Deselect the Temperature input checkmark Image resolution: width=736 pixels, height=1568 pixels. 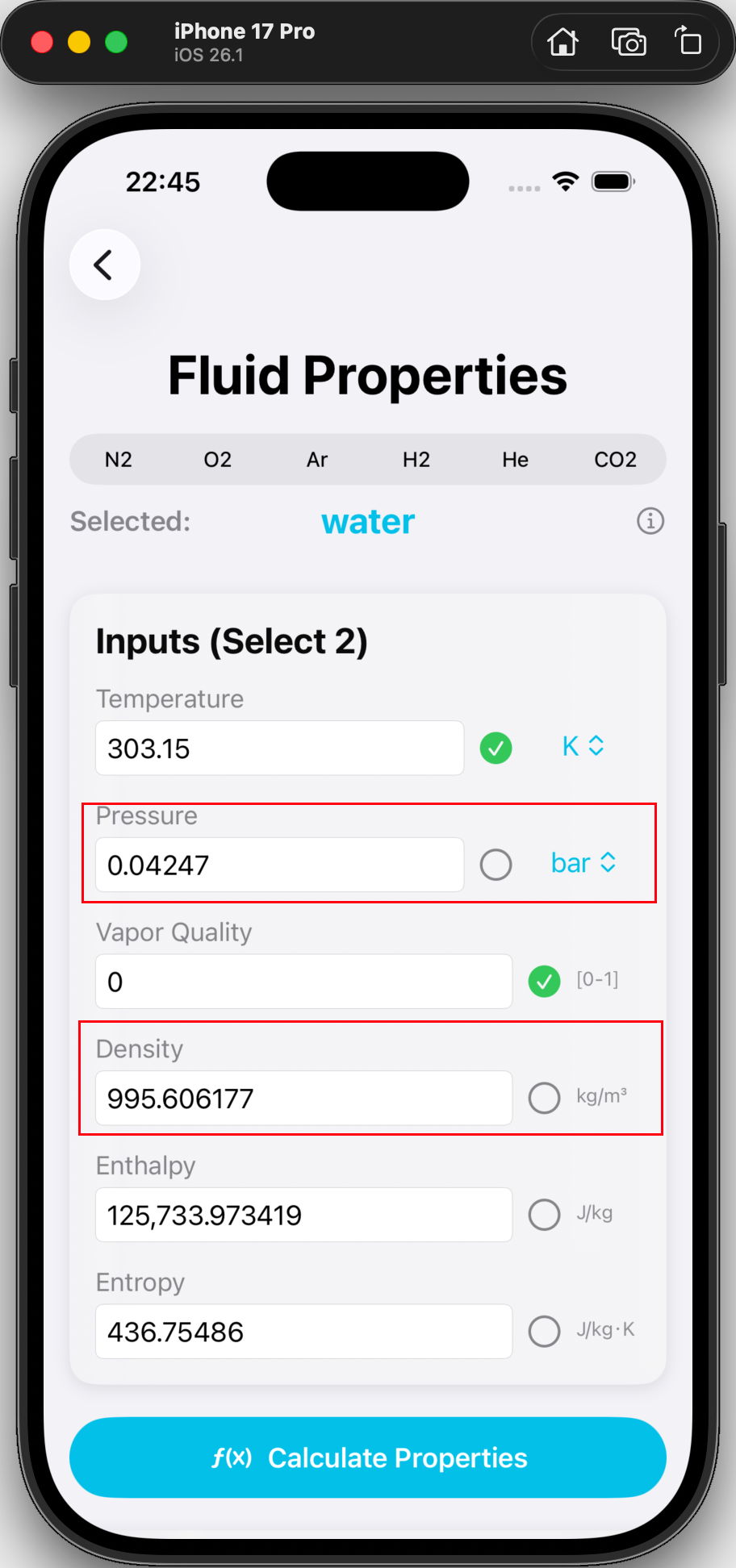[x=496, y=749]
